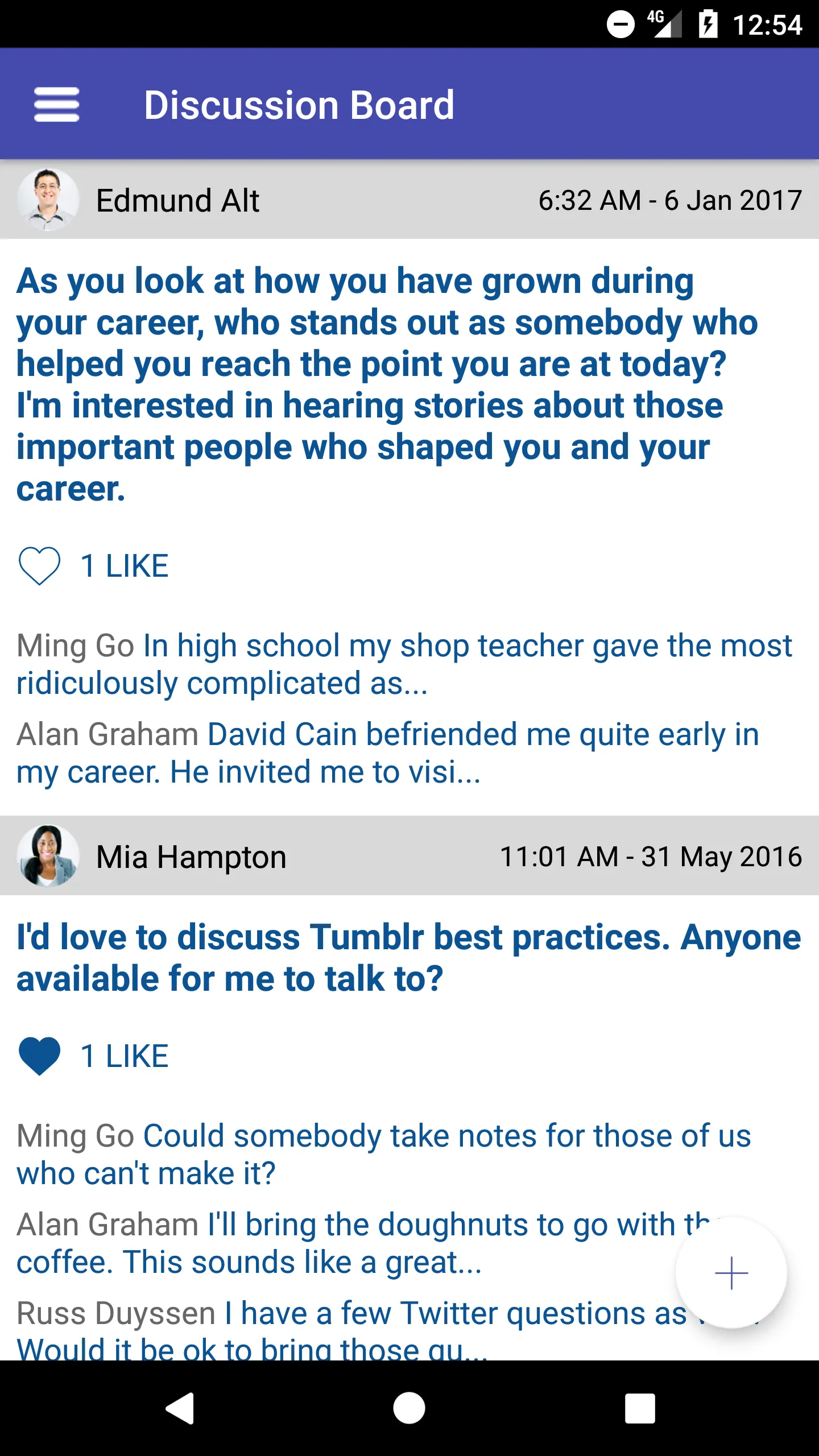Return to the home screen

[409, 1408]
